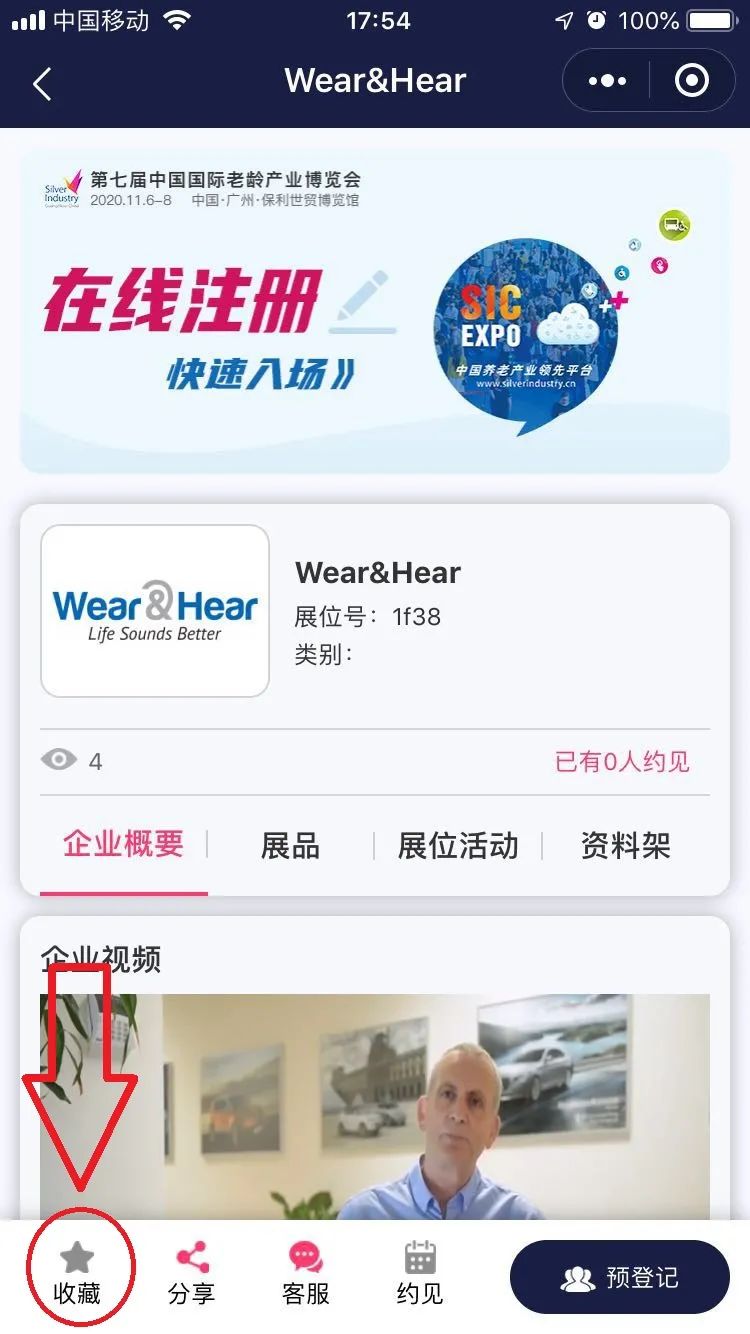Contact 客服 customer service
The image size is (750, 1334).
pos(306,1273)
